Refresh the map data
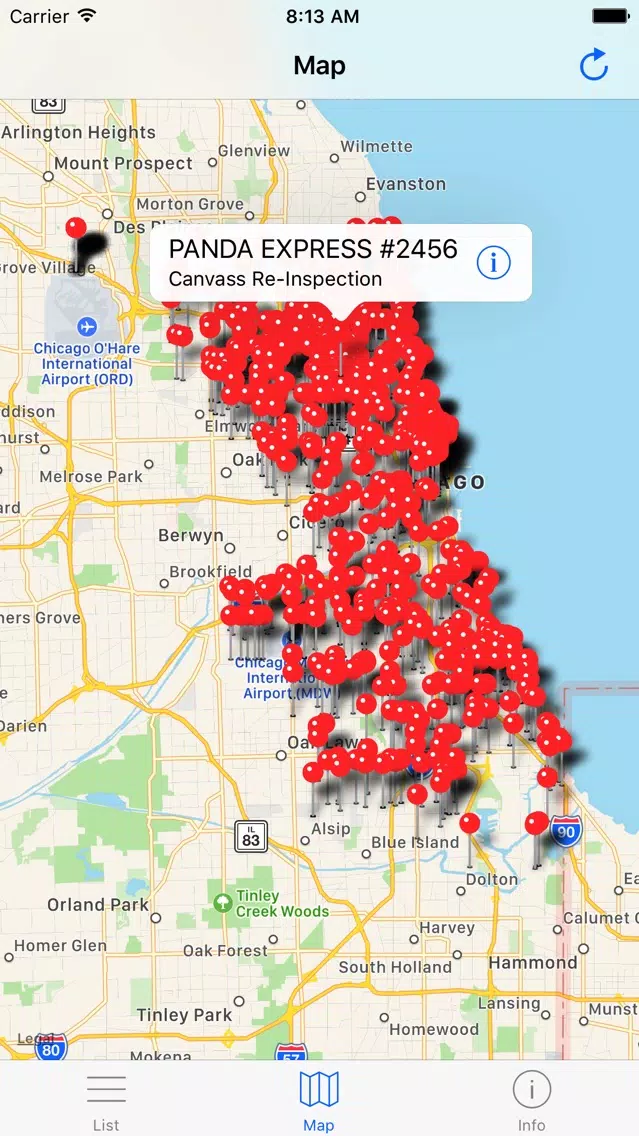The image size is (639, 1136). (x=594, y=66)
